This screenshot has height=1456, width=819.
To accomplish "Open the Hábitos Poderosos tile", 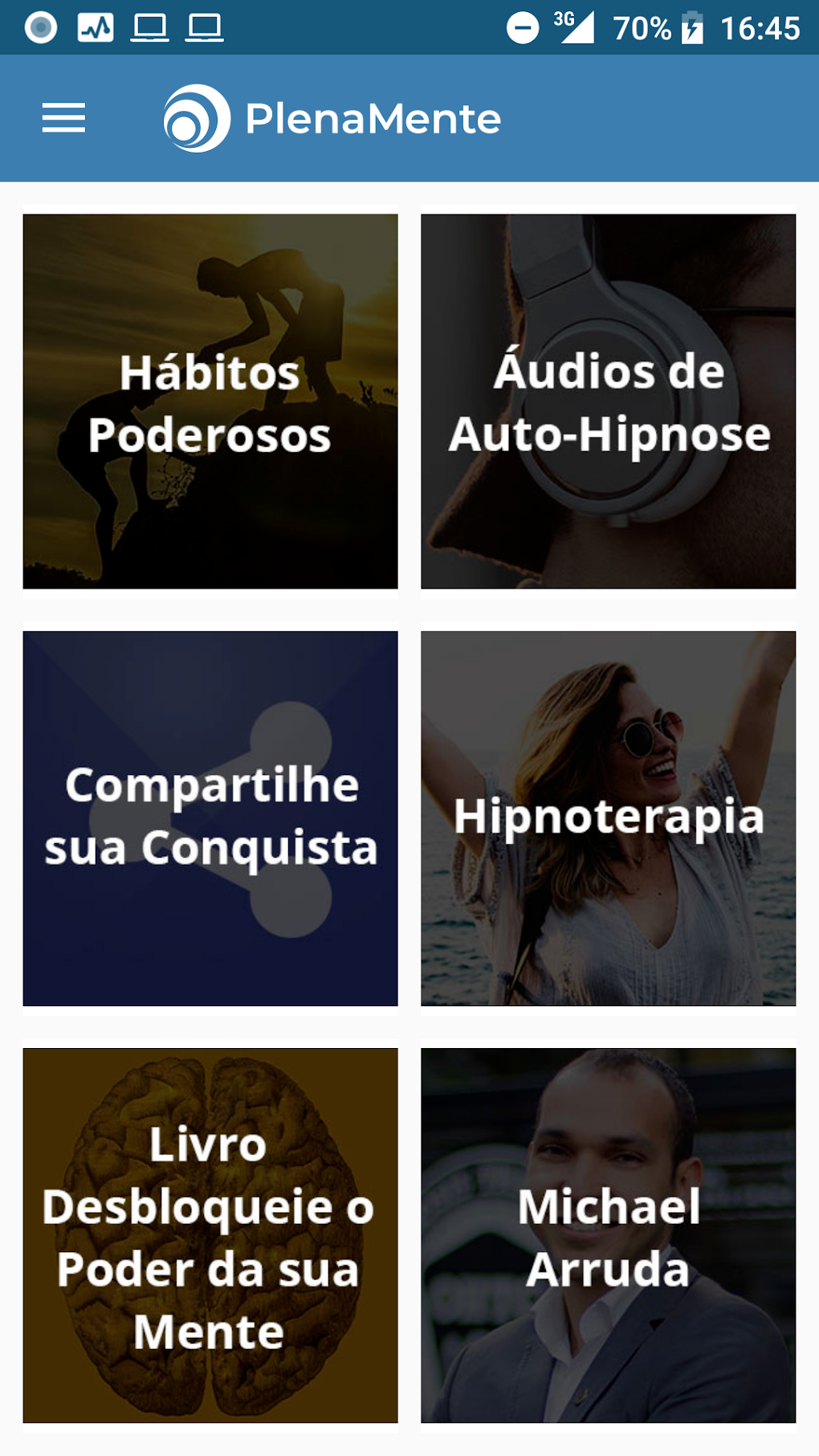I will point(210,402).
